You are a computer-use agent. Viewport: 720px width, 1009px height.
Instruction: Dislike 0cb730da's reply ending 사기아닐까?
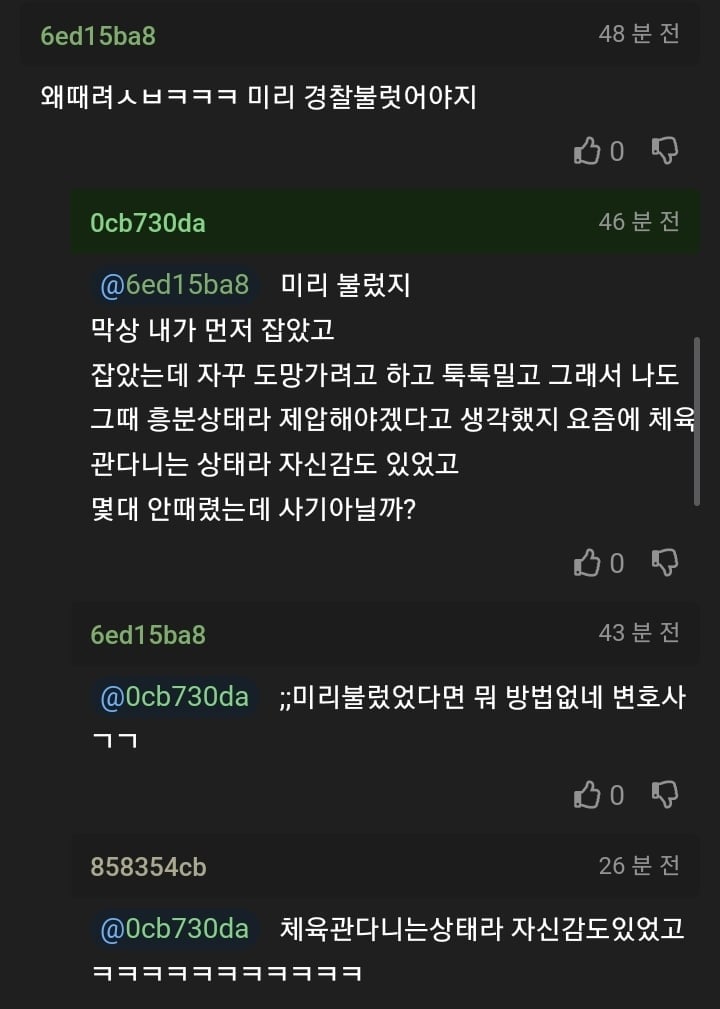[x=665, y=563]
